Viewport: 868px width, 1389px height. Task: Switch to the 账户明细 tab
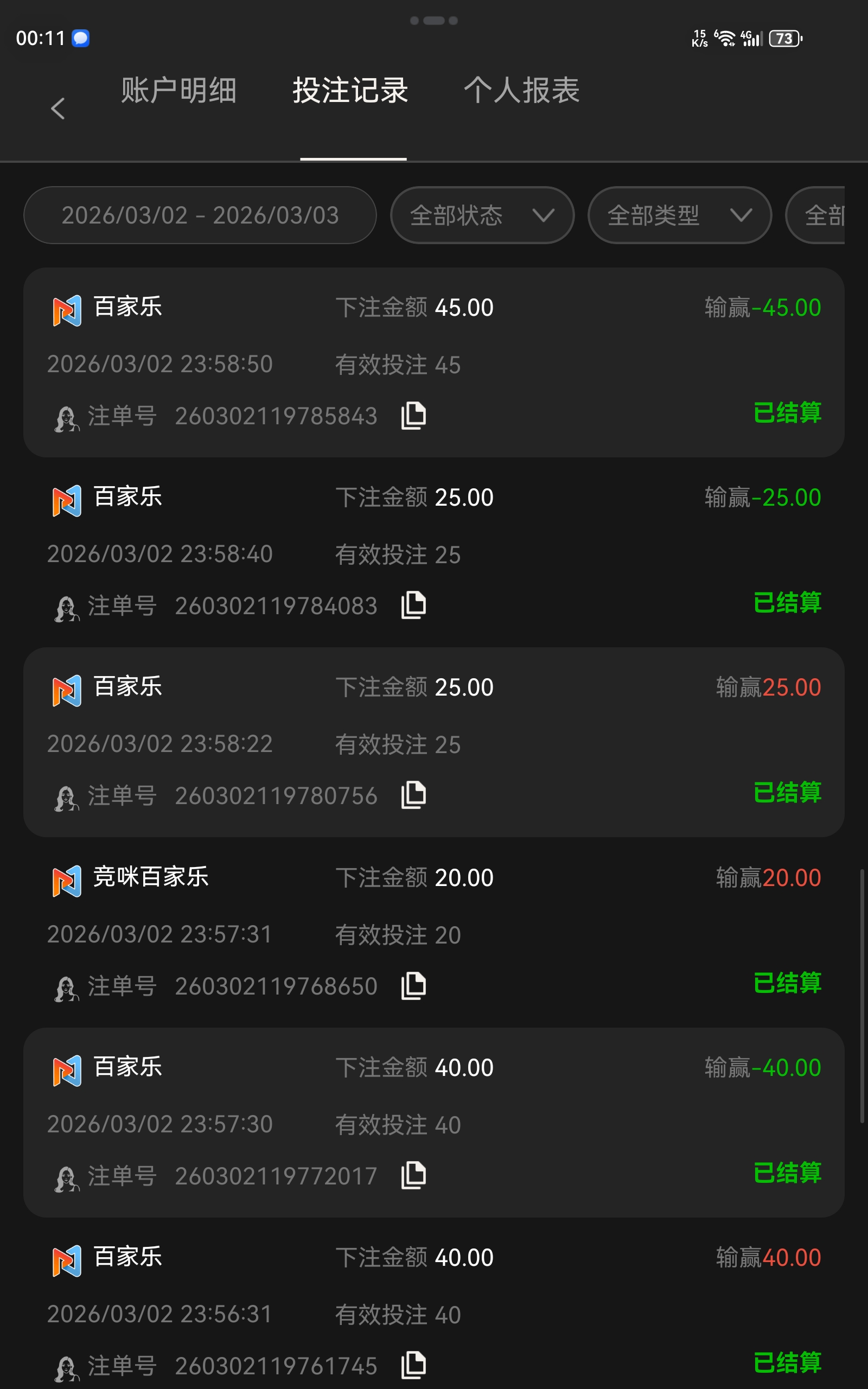(178, 91)
